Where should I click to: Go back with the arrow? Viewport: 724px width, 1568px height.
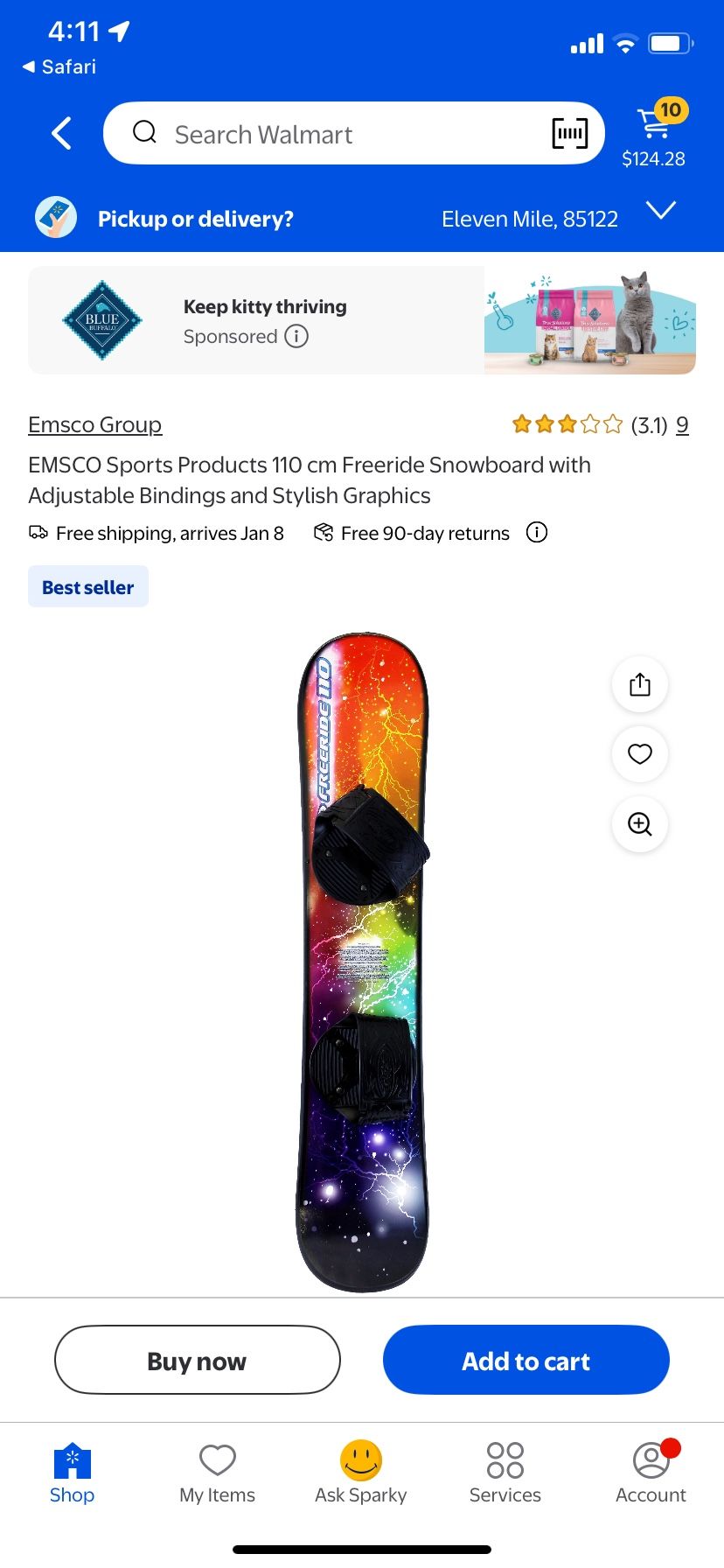tap(59, 133)
